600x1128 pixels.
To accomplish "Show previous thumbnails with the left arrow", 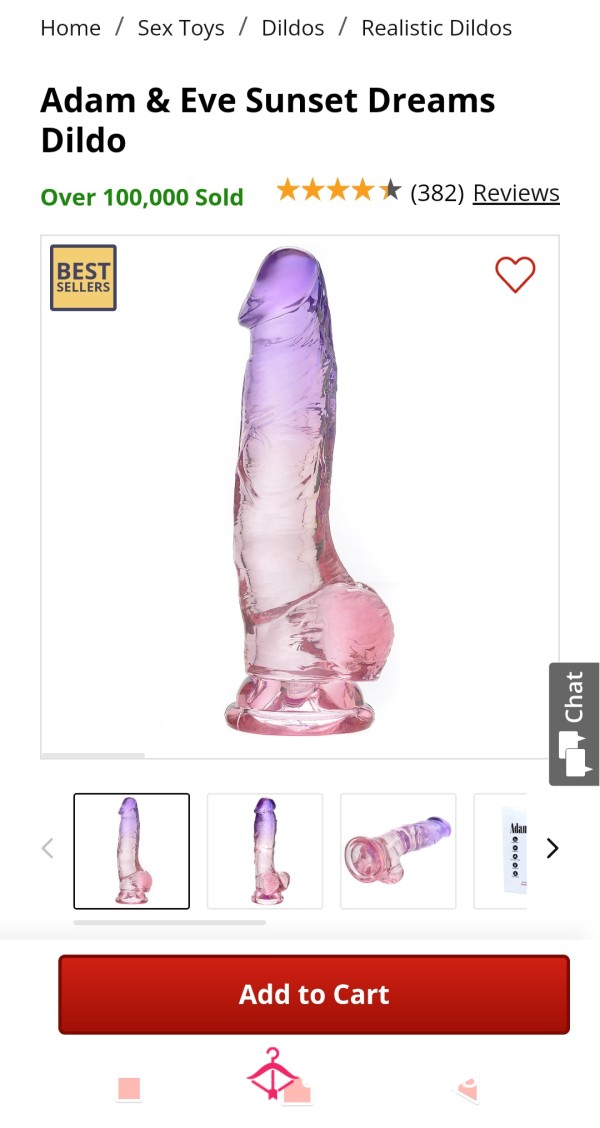I will 48,849.
